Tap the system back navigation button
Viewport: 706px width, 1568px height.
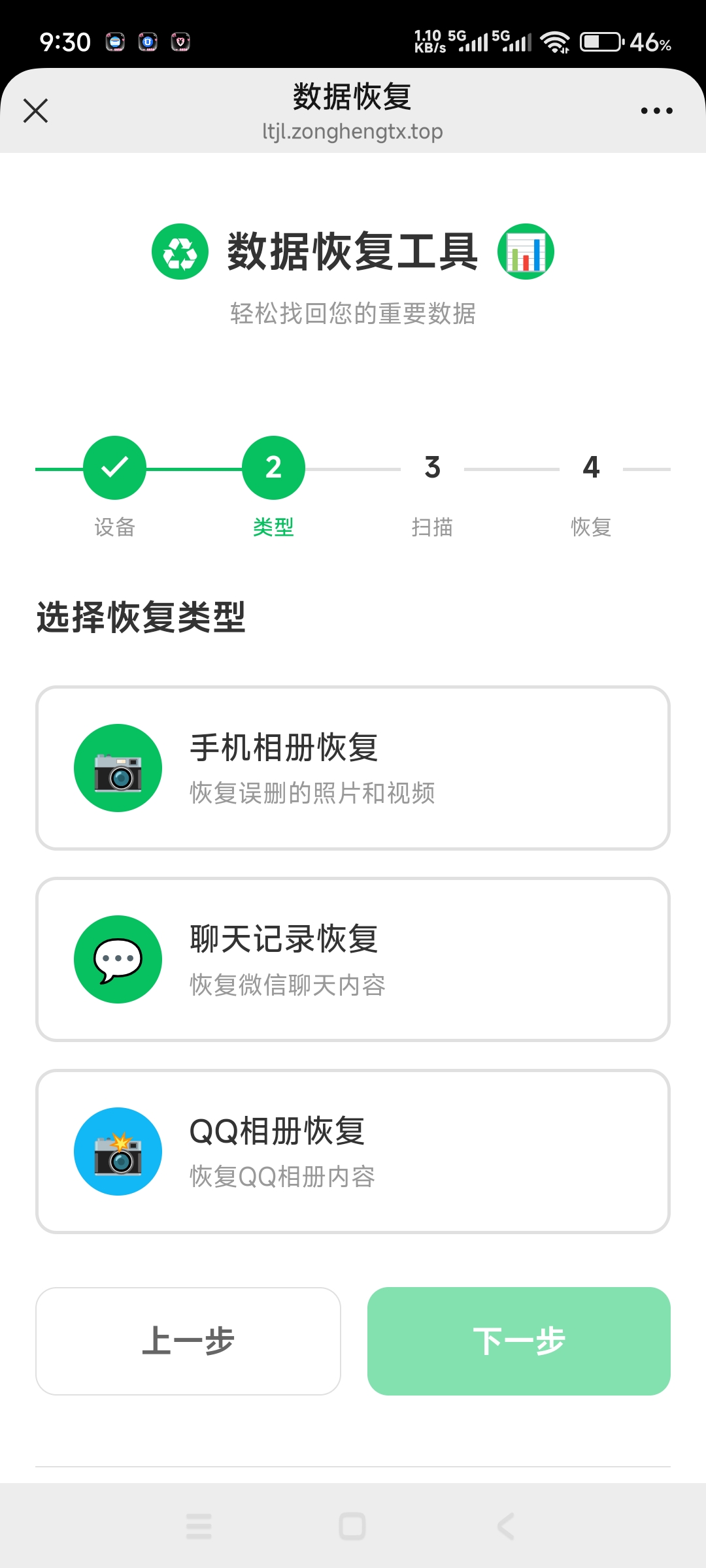[x=505, y=1526]
